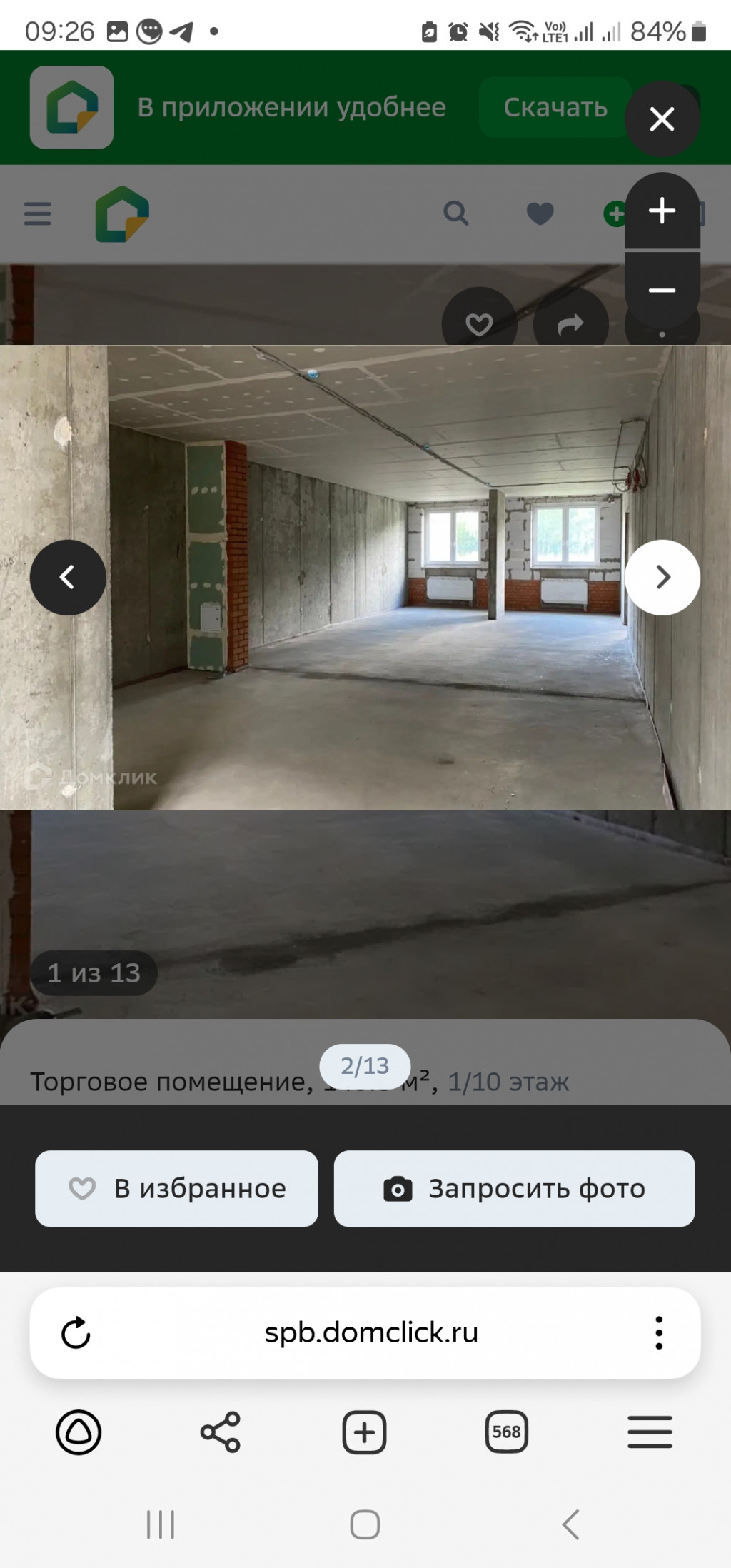Zoom in on the photo
This screenshot has width=731, height=1568.
pos(662,211)
